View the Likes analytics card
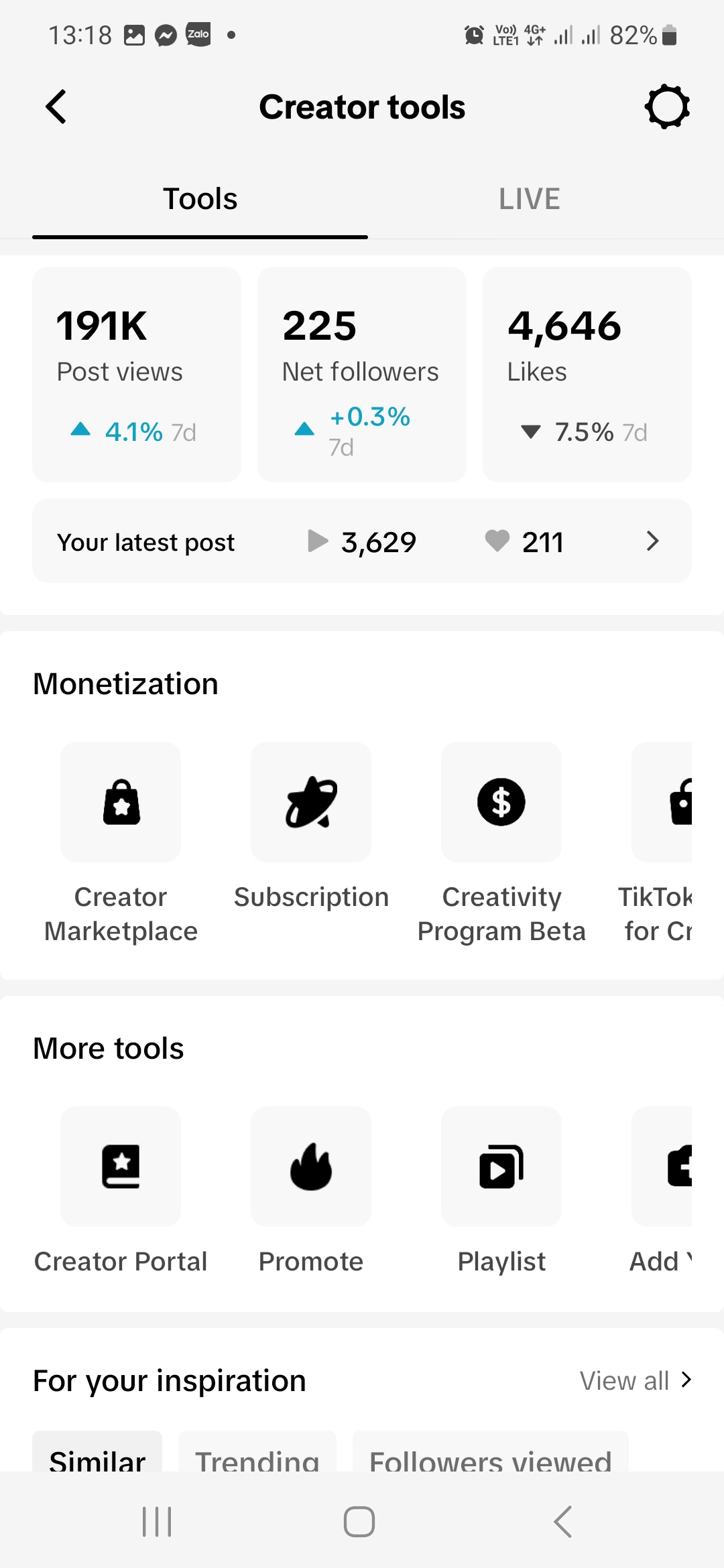 coord(587,375)
